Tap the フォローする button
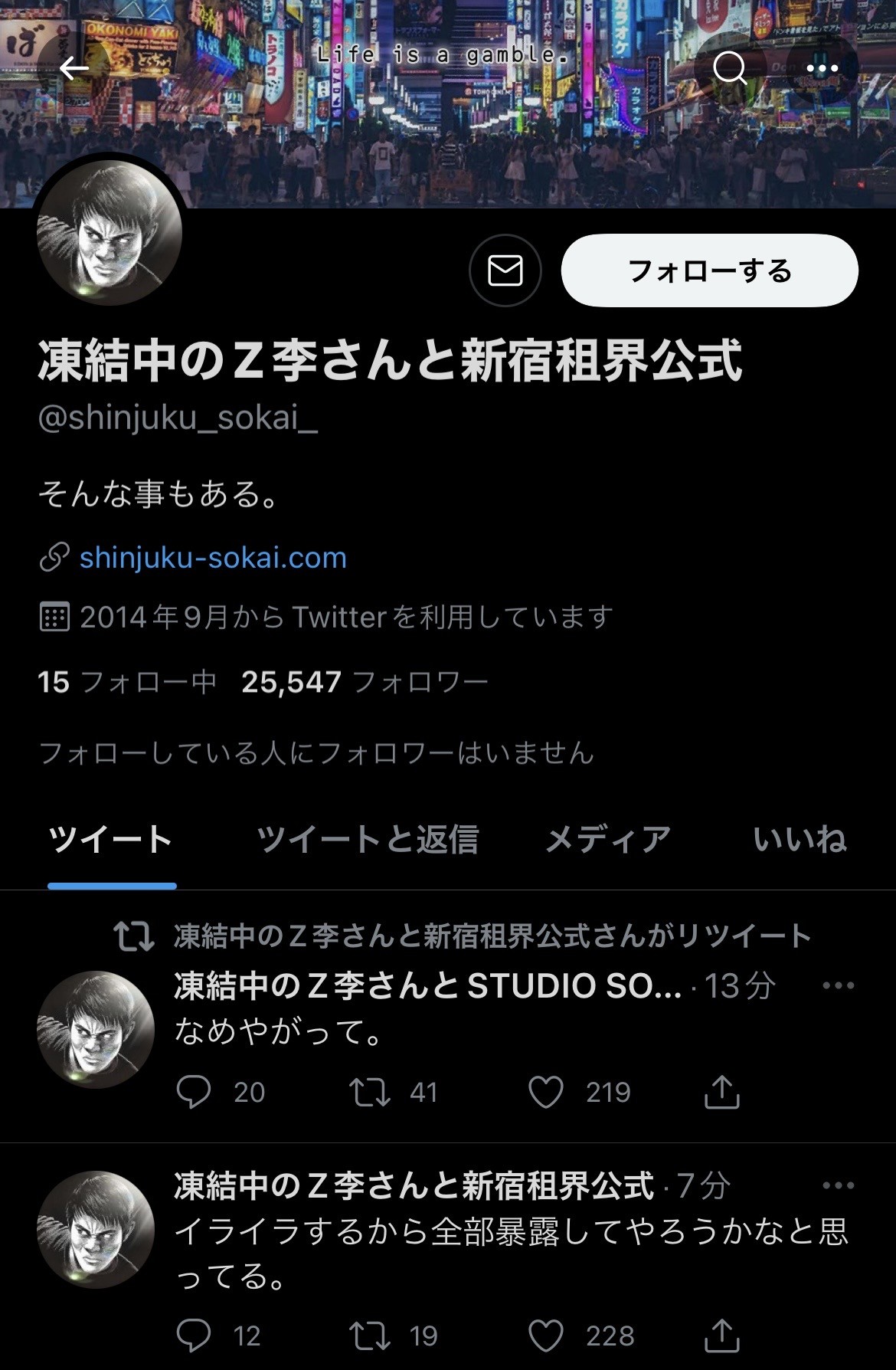 pyautogui.click(x=709, y=270)
